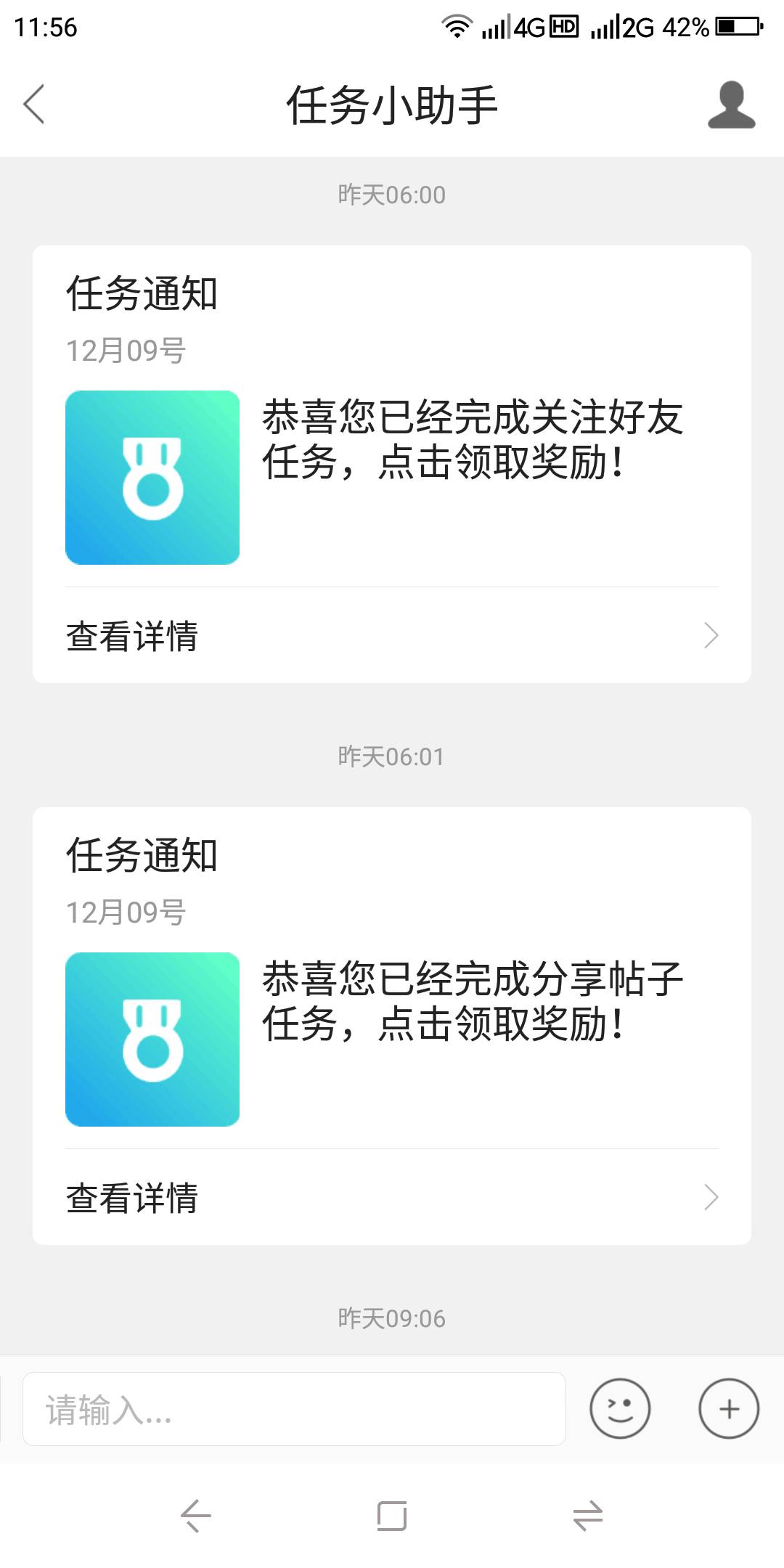Tap the system back navigation button

point(196,1516)
